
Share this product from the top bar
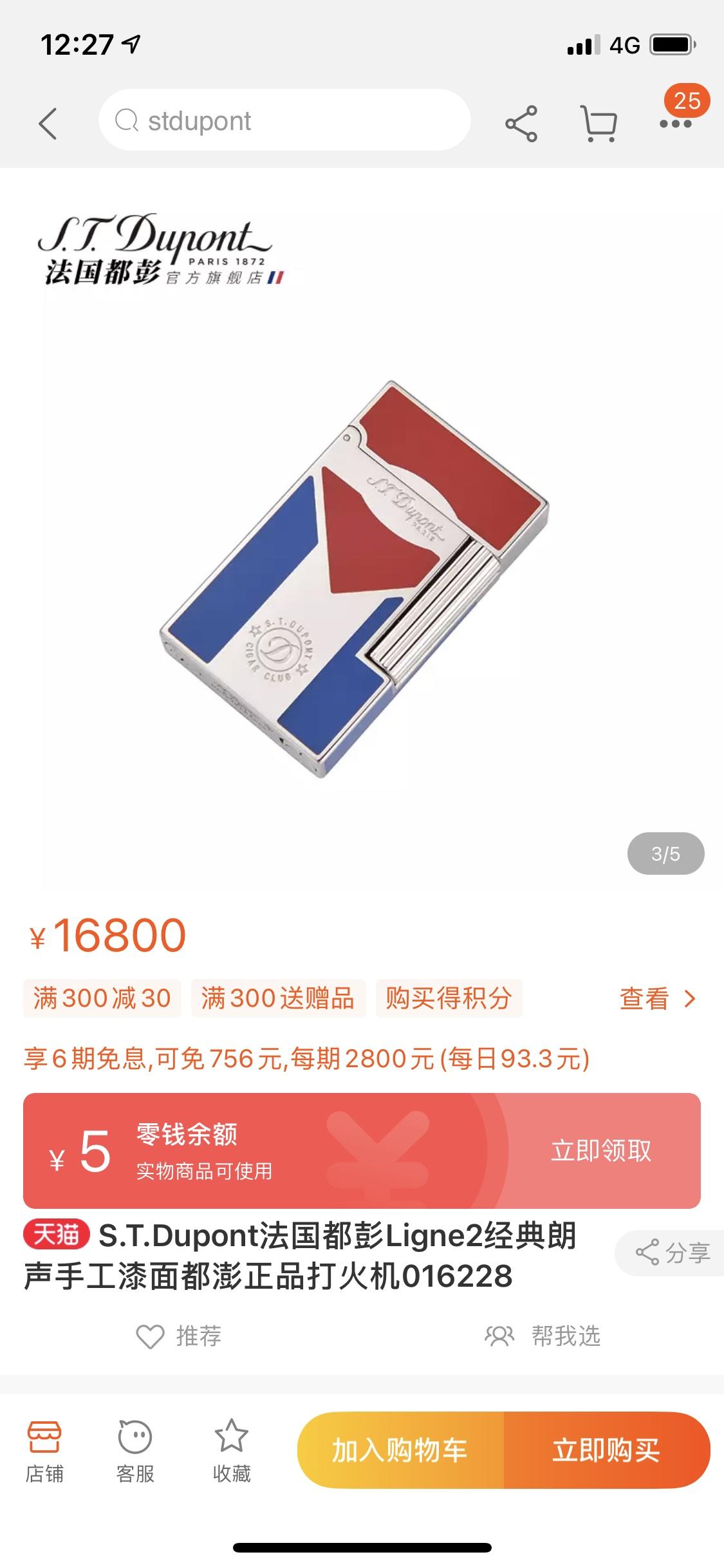(x=521, y=123)
